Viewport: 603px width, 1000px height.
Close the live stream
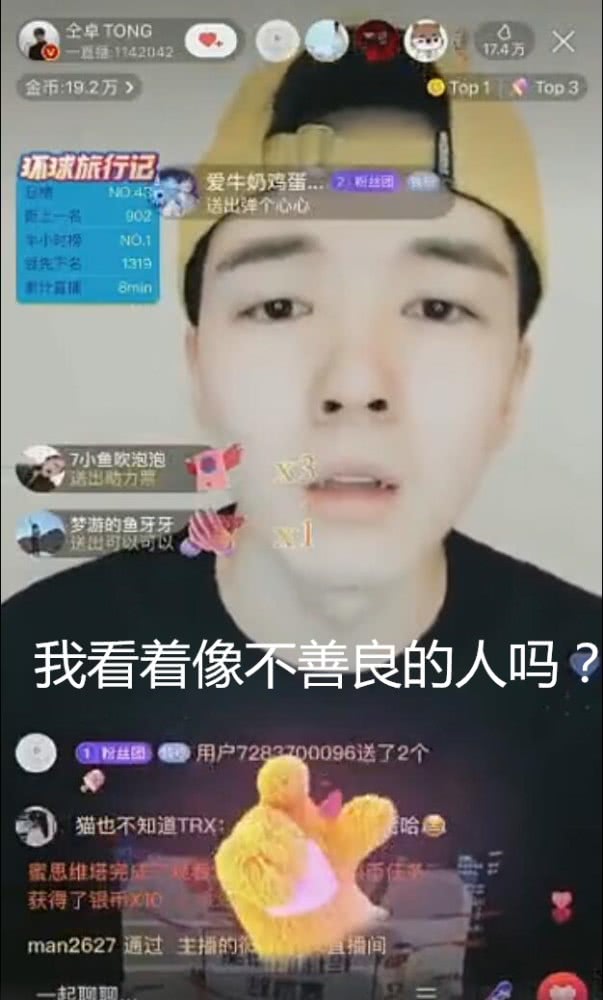point(564,41)
